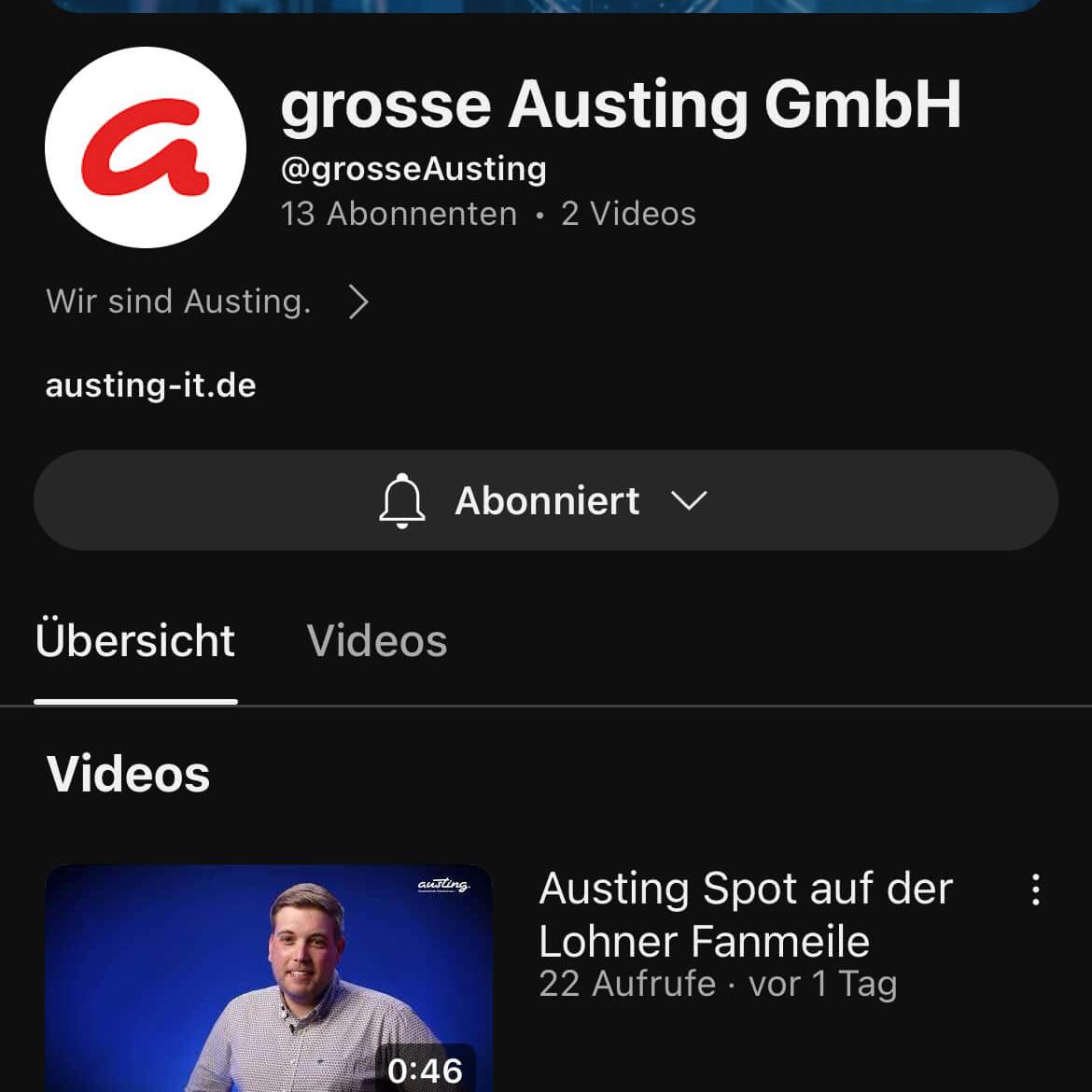The width and height of the screenshot is (1092, 1092).
Task: Open the overflow menu for Austing Spot video
Action: point(1035,889)
